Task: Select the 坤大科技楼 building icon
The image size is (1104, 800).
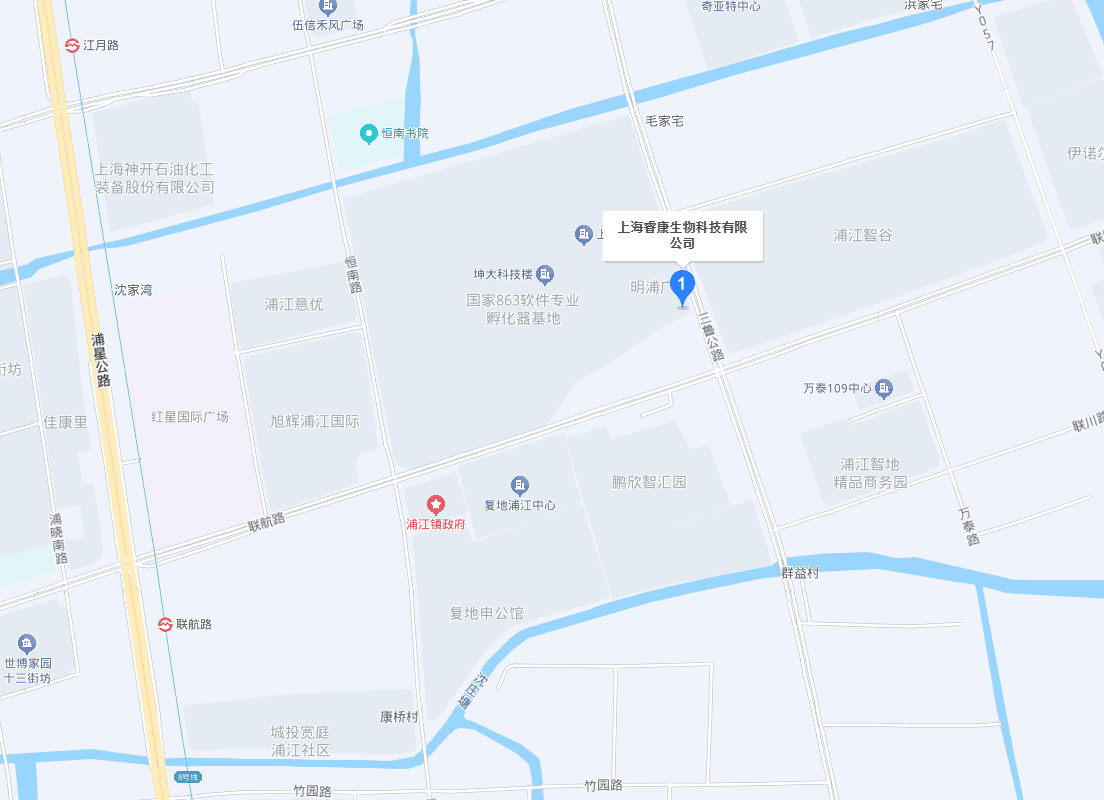Action: pyautogui.click(x=545, y=273)
